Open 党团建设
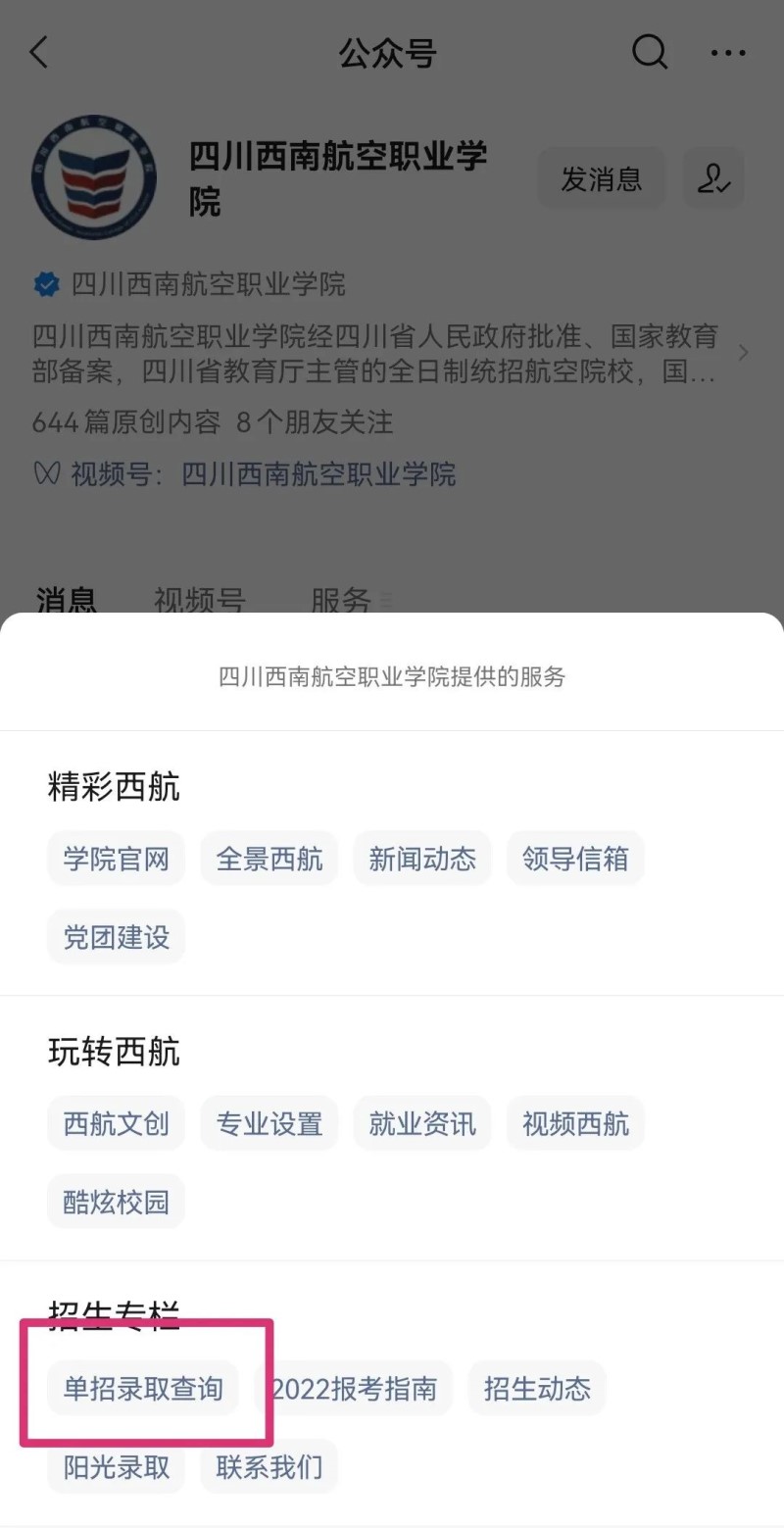This screenshot has width=784, height=1528. (116, 937)
